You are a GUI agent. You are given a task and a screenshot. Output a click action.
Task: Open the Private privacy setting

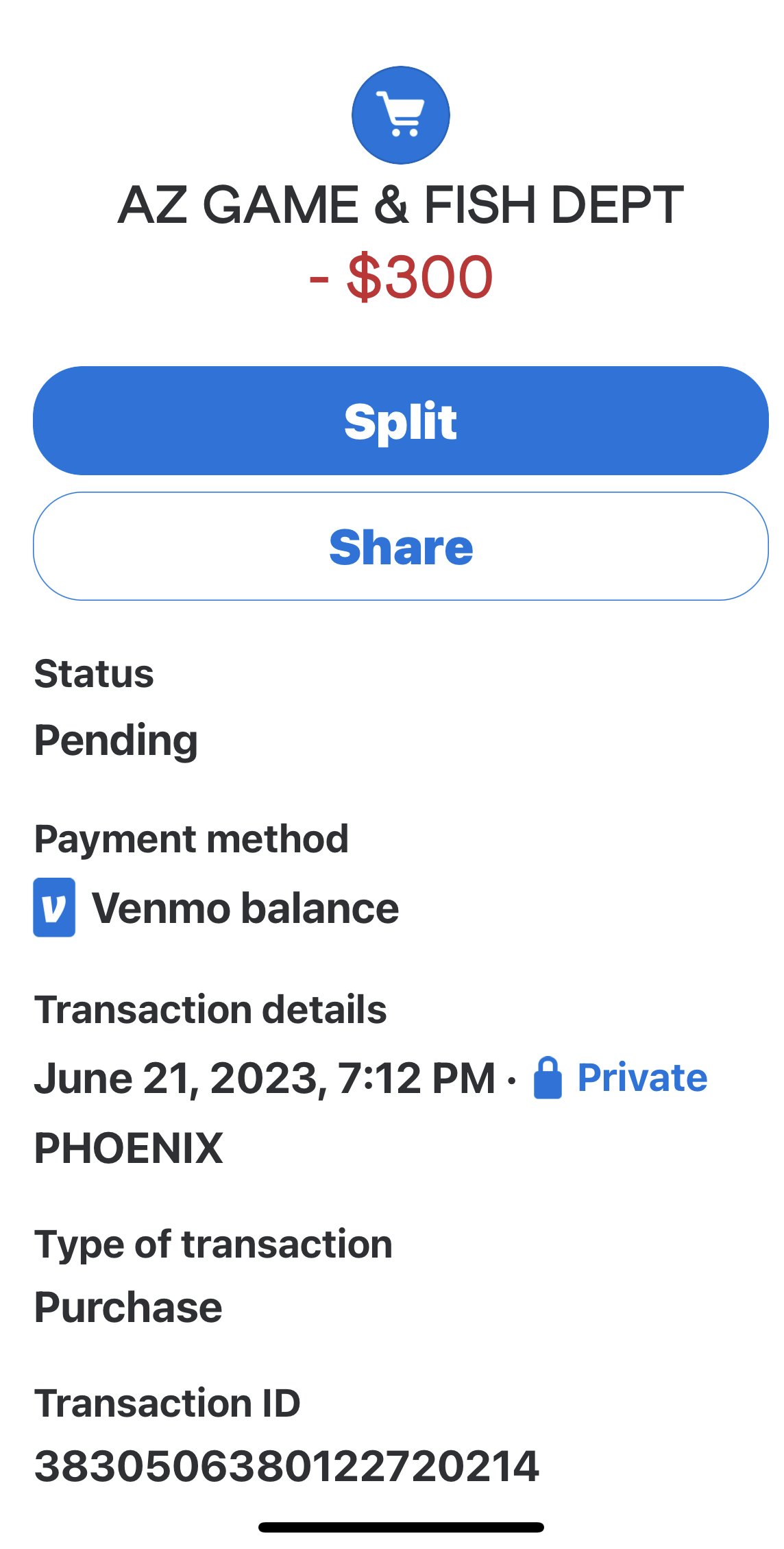[620, 1077]
